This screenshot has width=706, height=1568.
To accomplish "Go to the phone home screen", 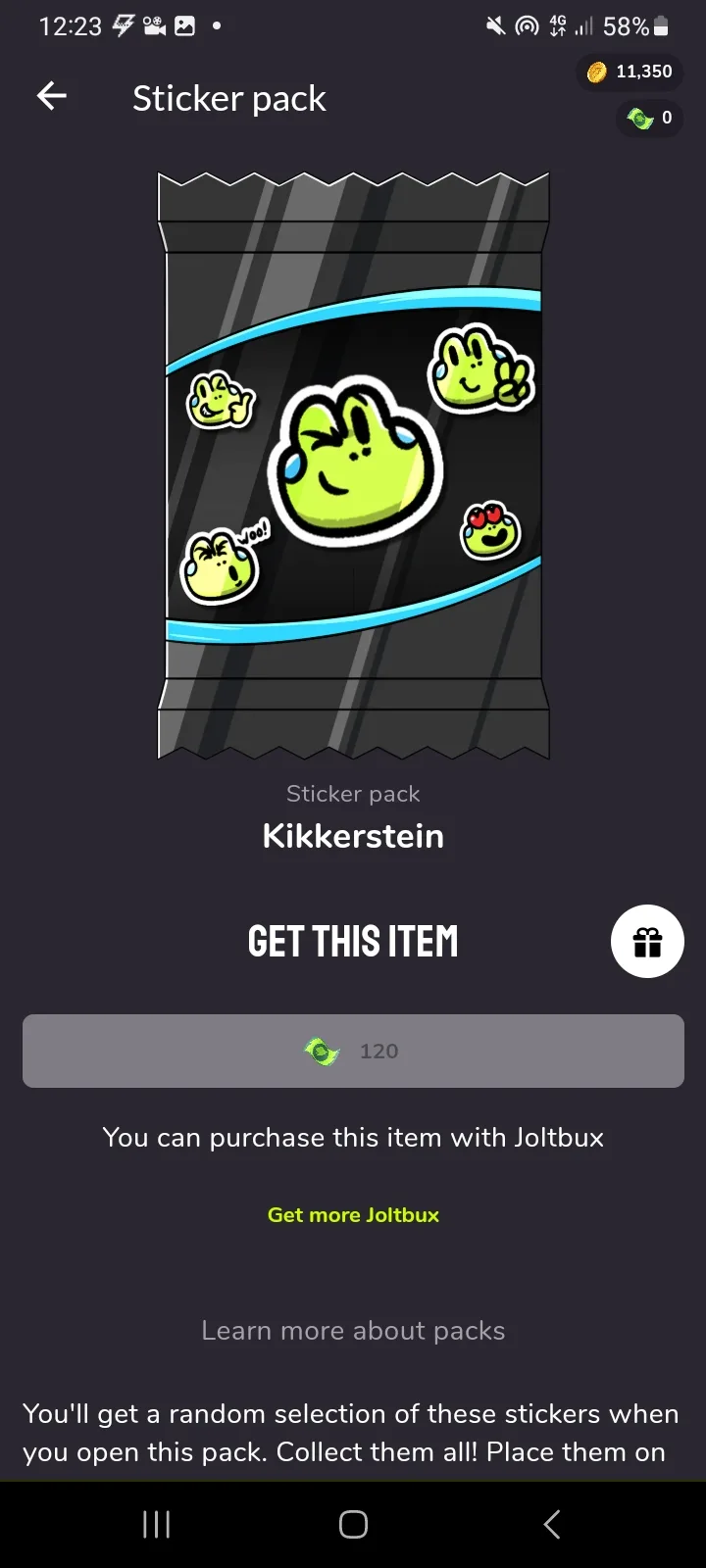I will (x=353, y=1524).
